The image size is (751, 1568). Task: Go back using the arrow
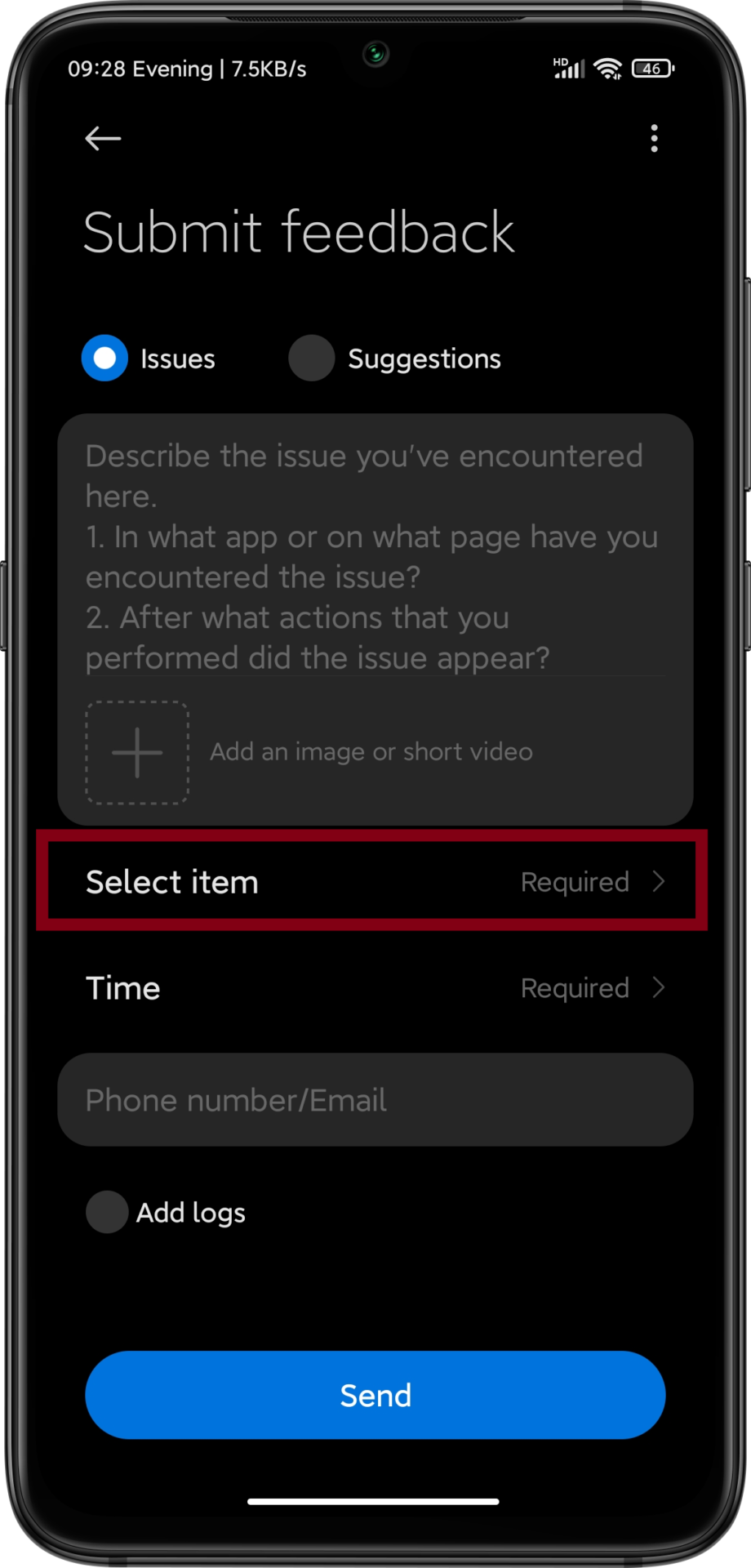click(x=103, y=139)
